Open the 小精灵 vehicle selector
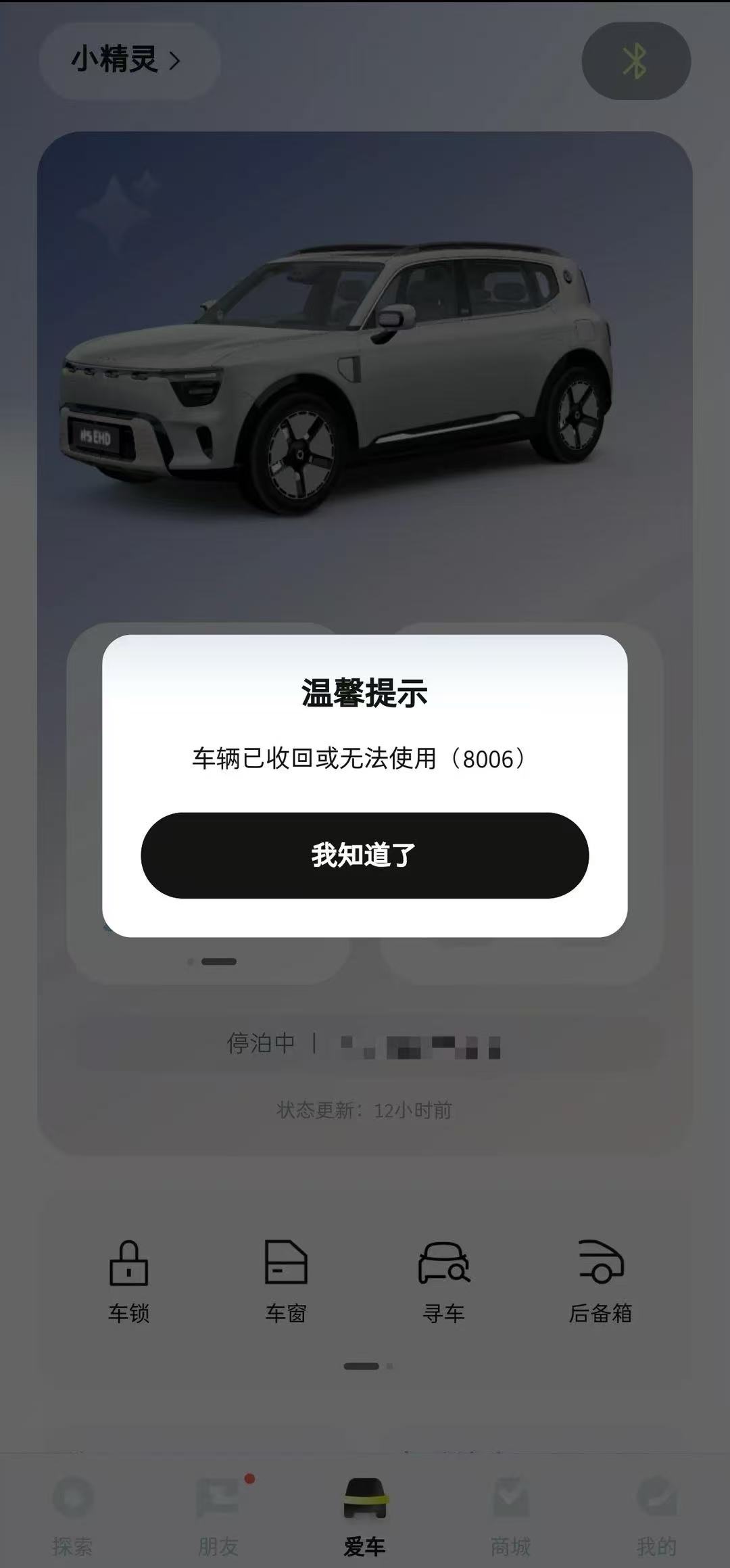This screenshot has width=730, height=1568. point(127,61)
